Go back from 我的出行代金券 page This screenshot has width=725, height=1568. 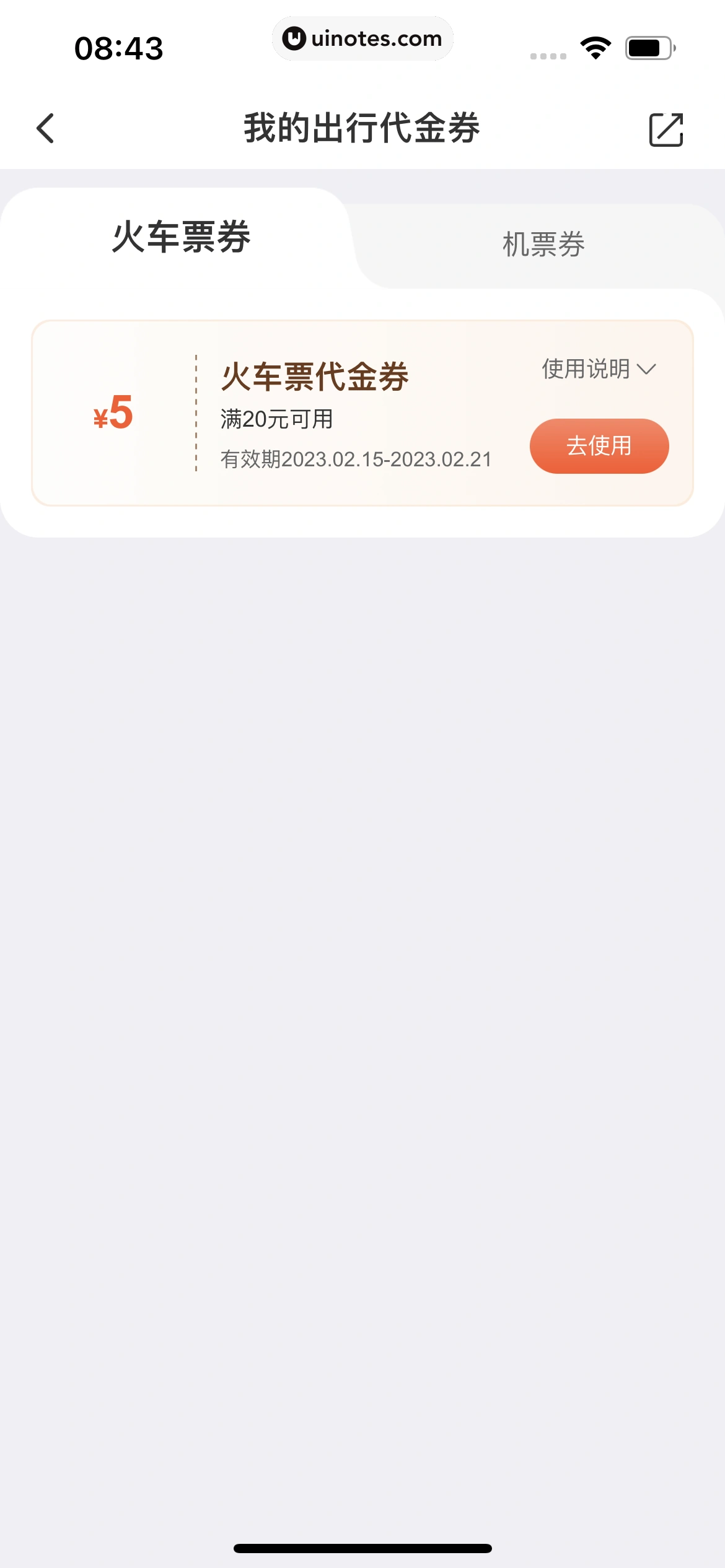(x=46, y=128)
